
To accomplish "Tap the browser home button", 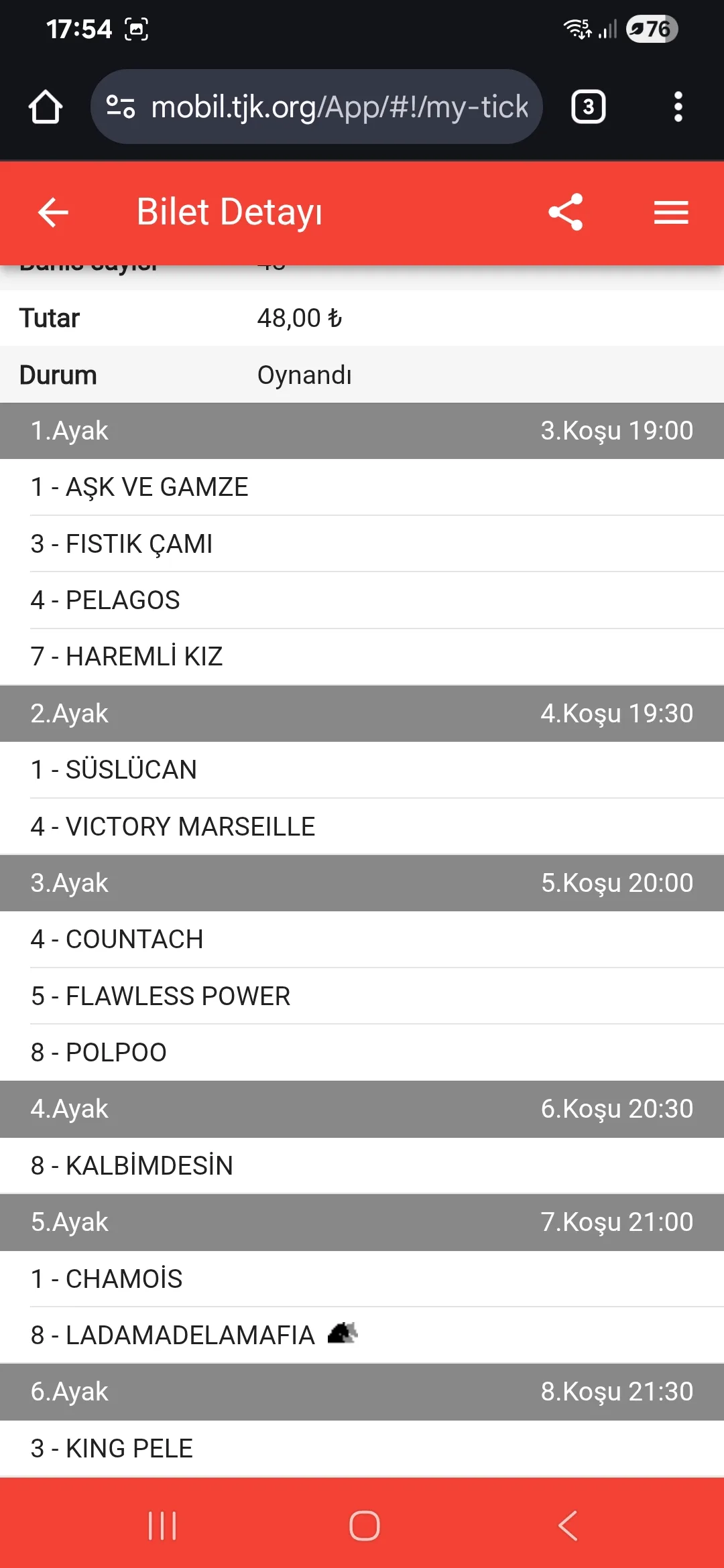I will (46, 107).
